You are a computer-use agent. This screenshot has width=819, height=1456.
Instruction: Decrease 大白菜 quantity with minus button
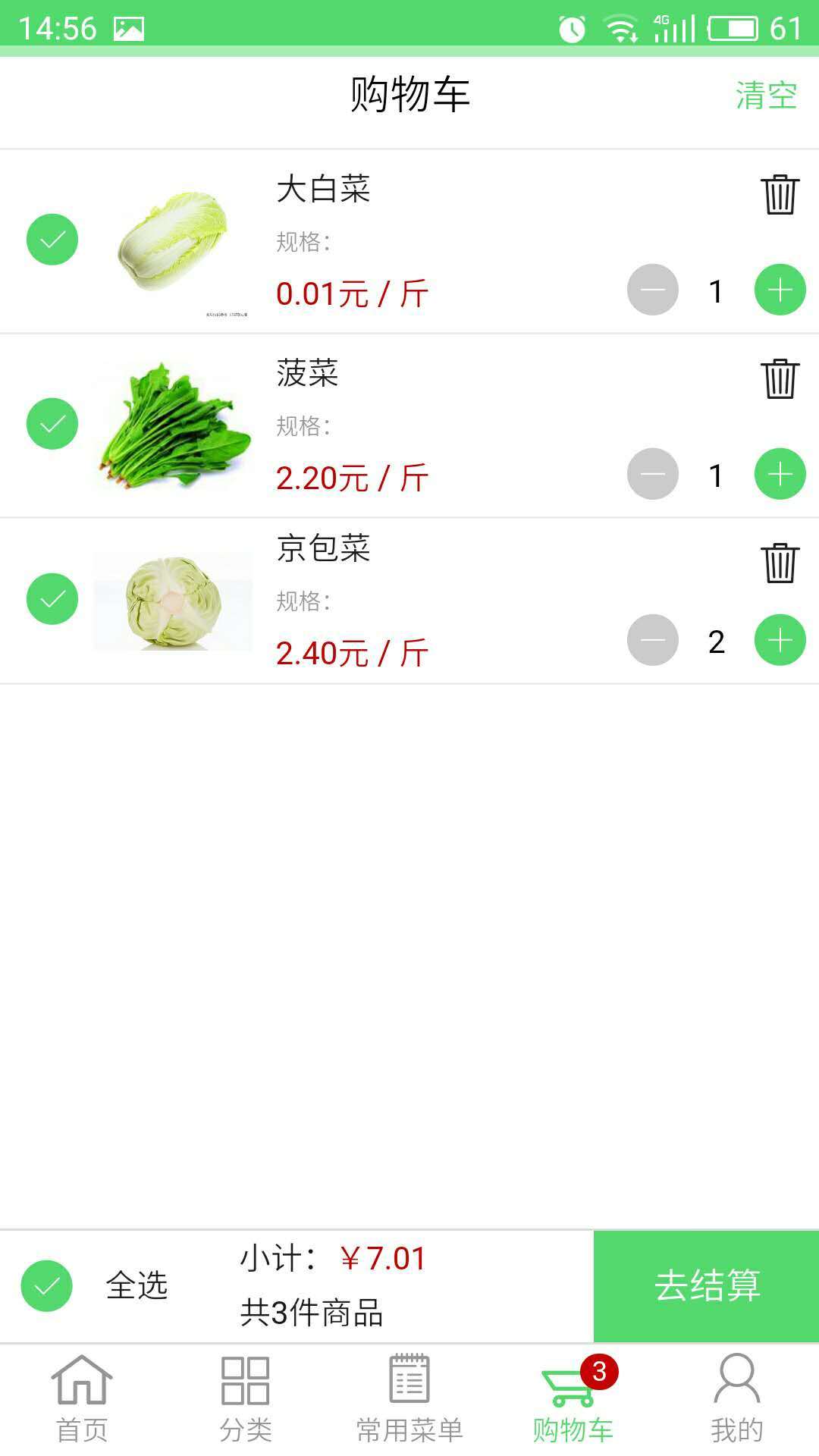click(652, 290)
